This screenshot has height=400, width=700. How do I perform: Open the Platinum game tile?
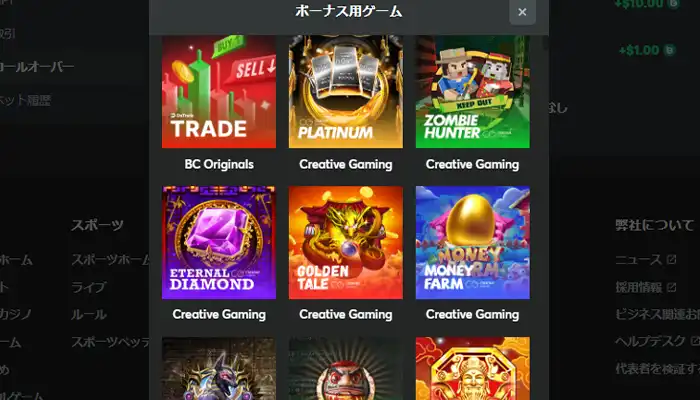click(346, 92)
